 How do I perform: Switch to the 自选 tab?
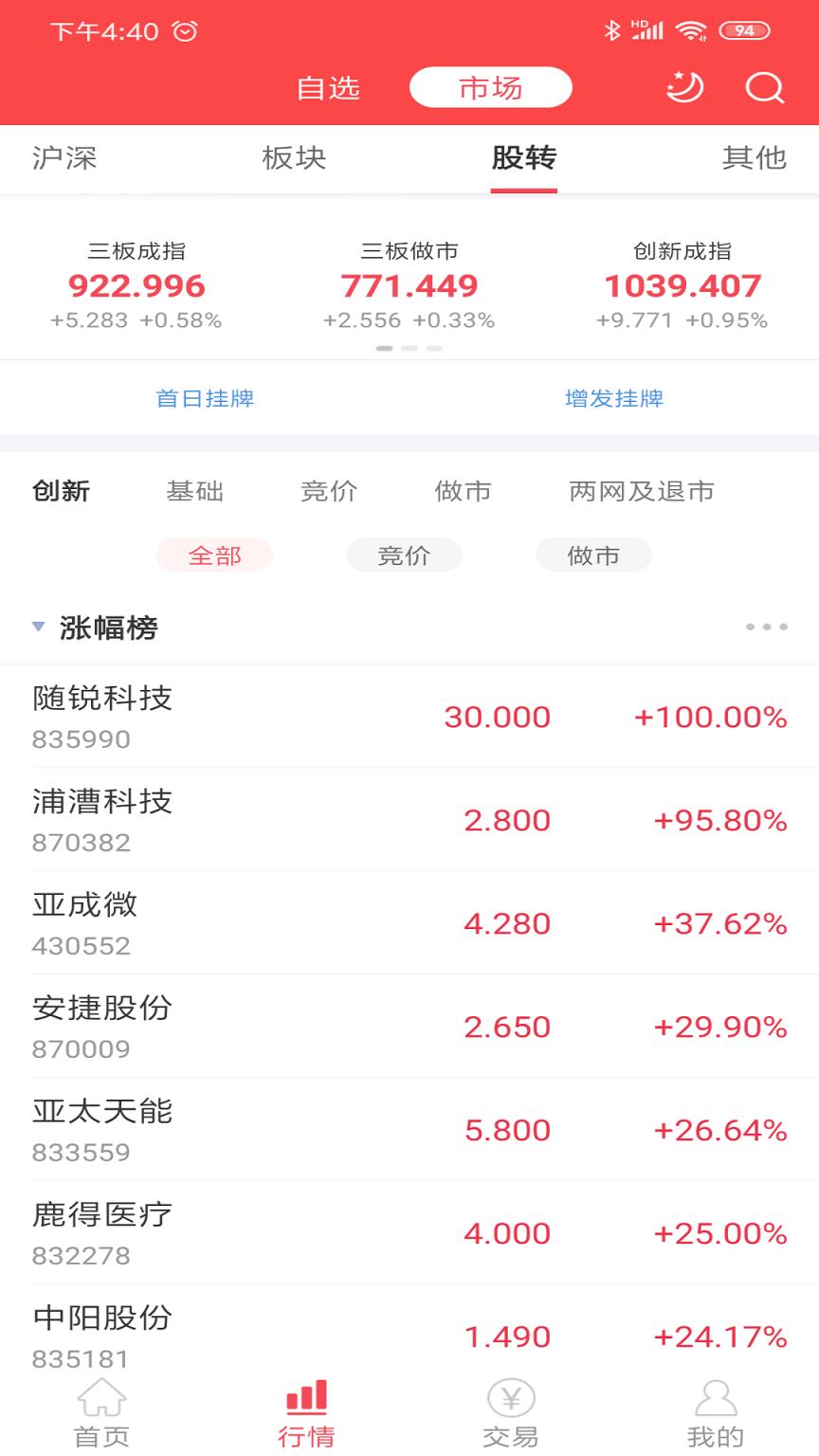tap(330, 89)
